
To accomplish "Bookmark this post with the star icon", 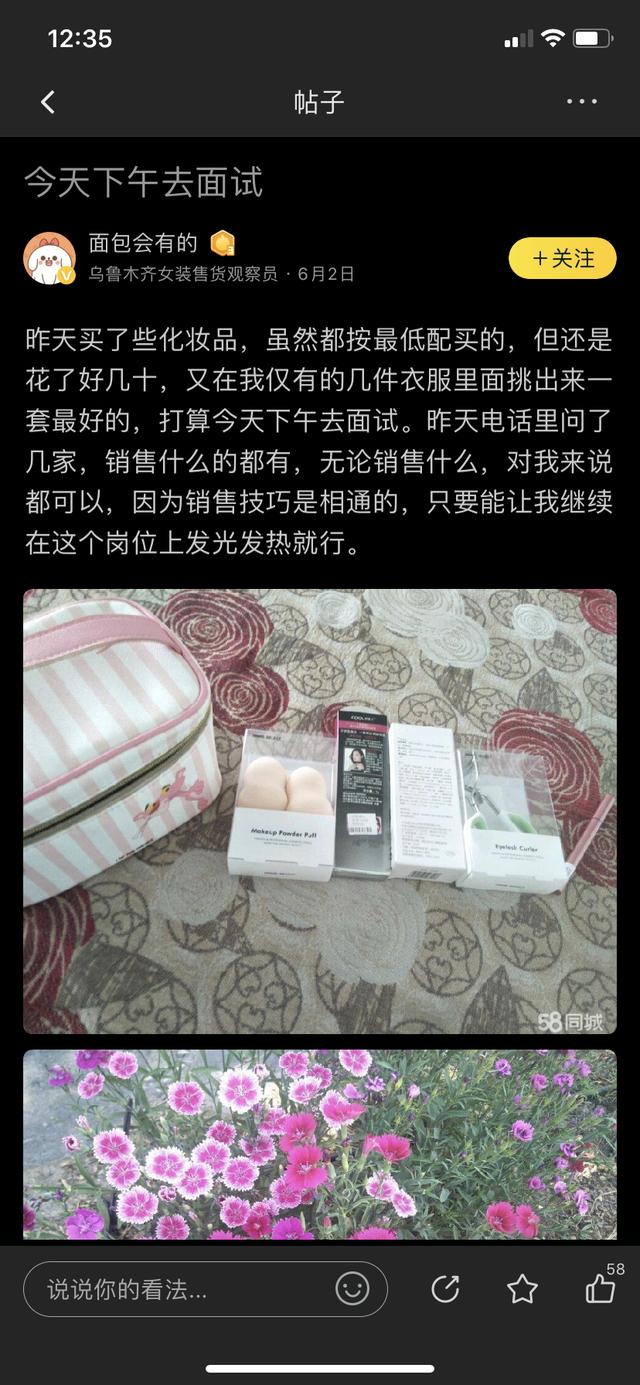I will pos(522,1289).
